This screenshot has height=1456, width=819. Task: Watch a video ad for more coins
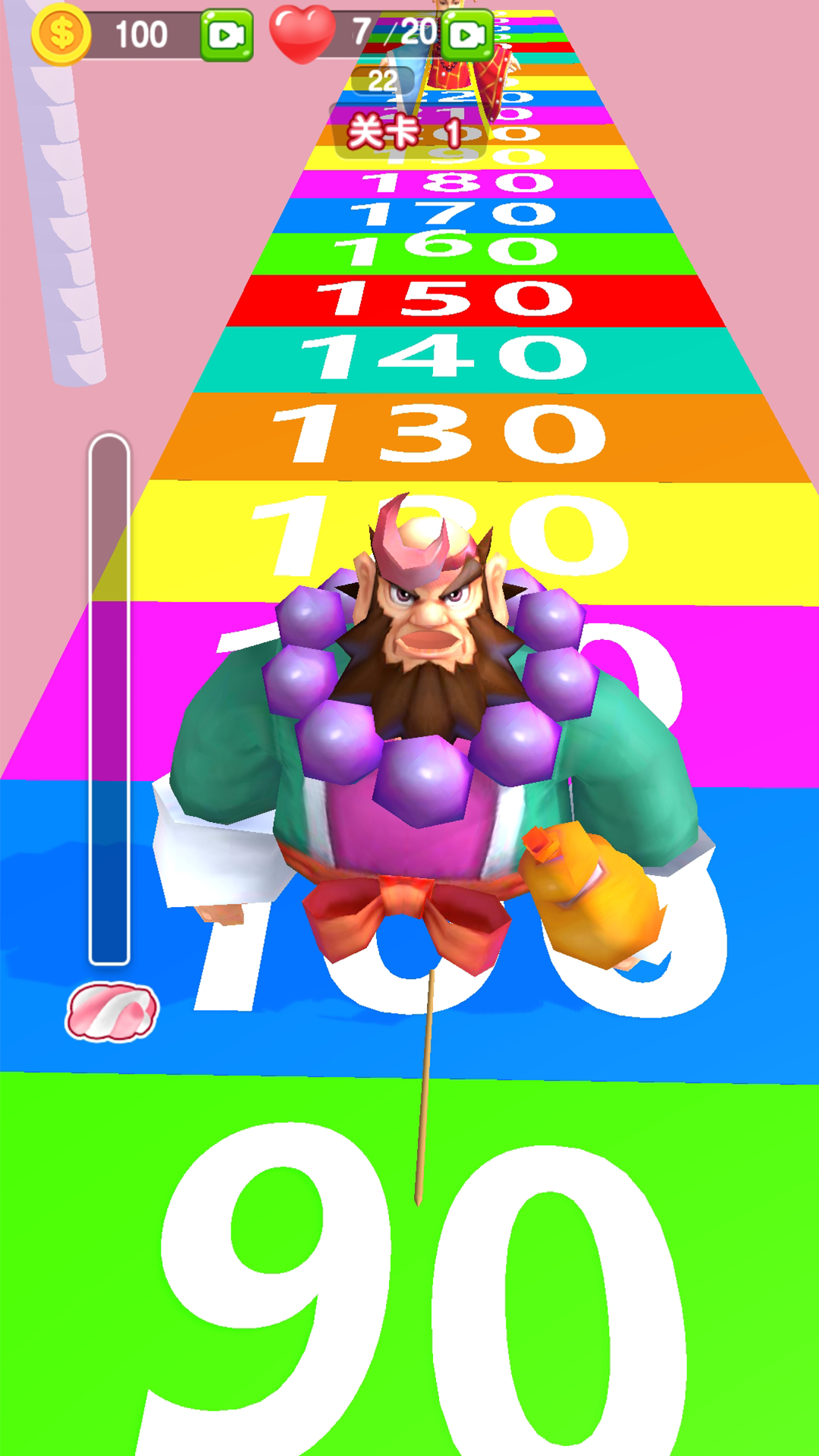tap(226, 35)
